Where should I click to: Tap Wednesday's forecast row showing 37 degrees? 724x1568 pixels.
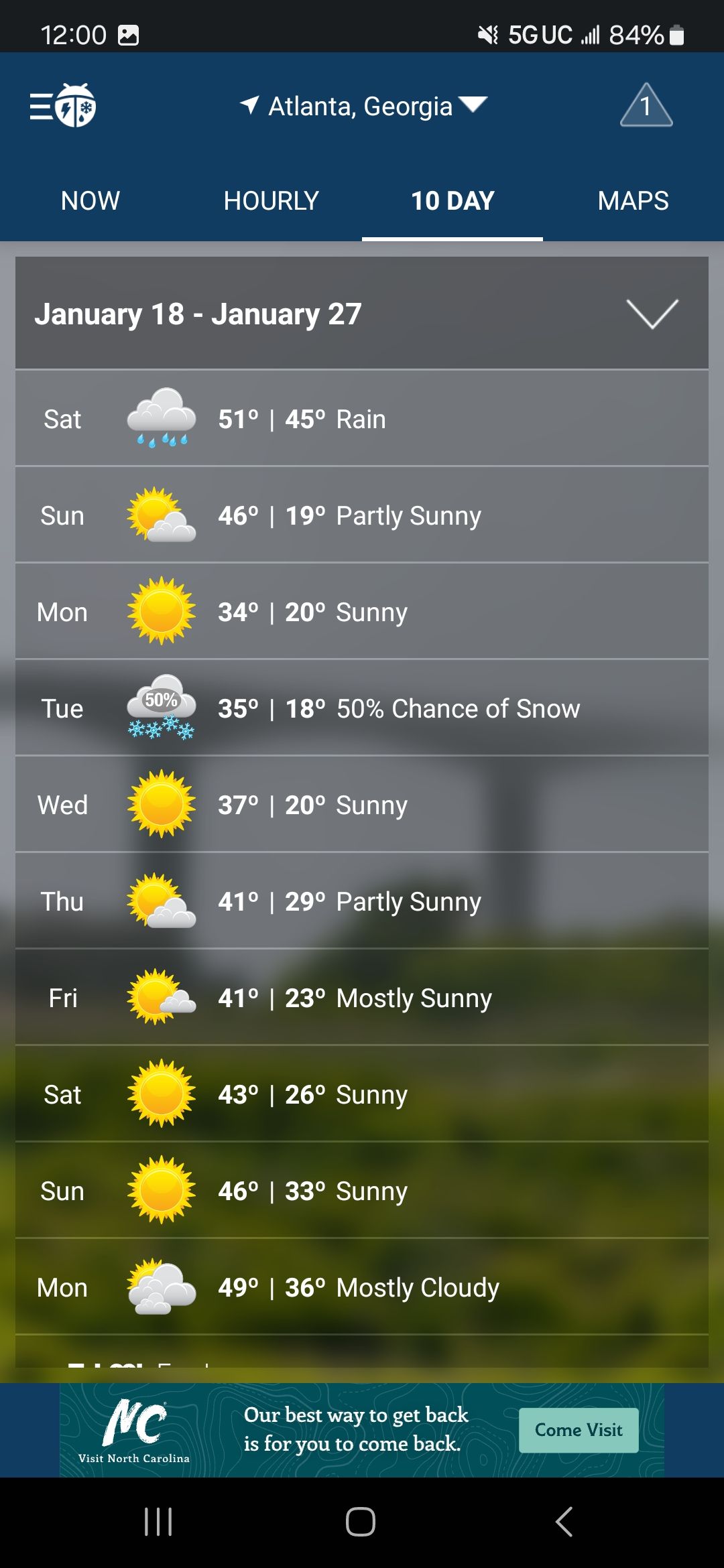click(x=362, y=804)
